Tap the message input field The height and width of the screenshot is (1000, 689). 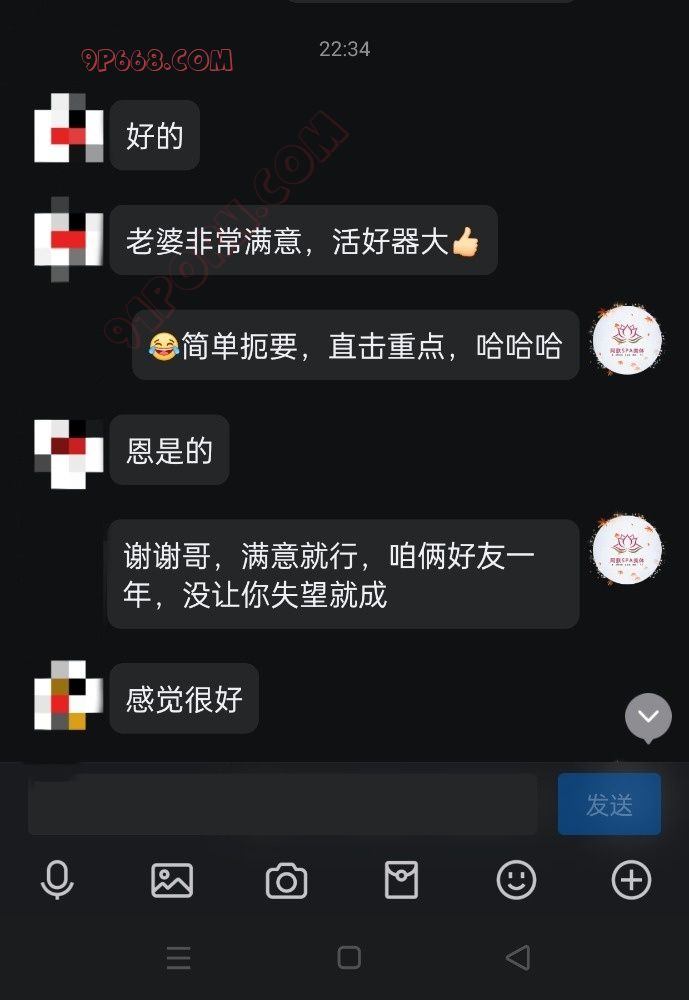point(282,804)
